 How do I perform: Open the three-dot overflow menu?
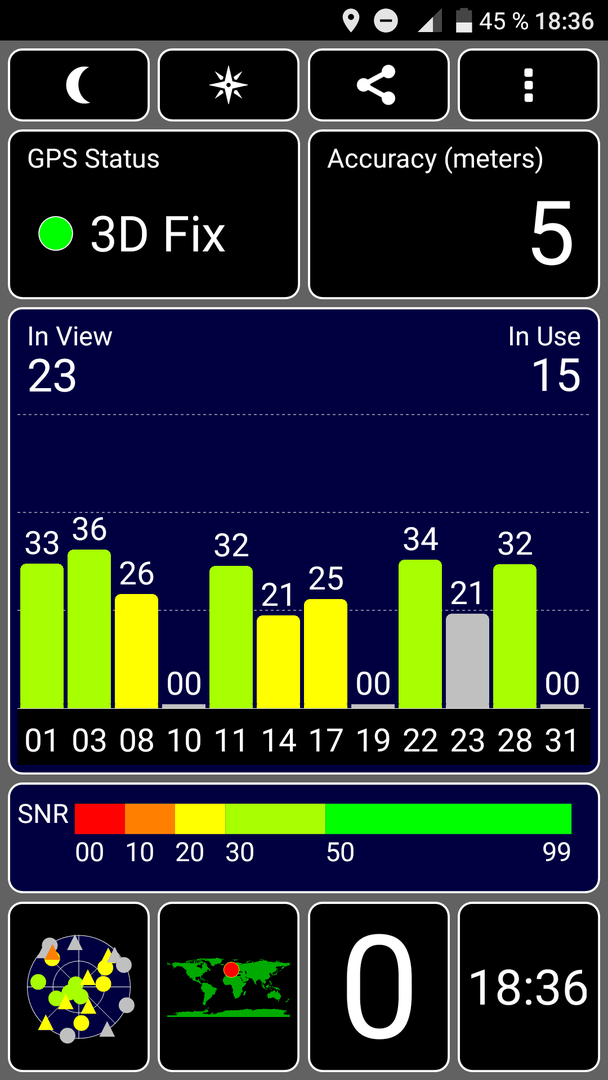(529, 85)
